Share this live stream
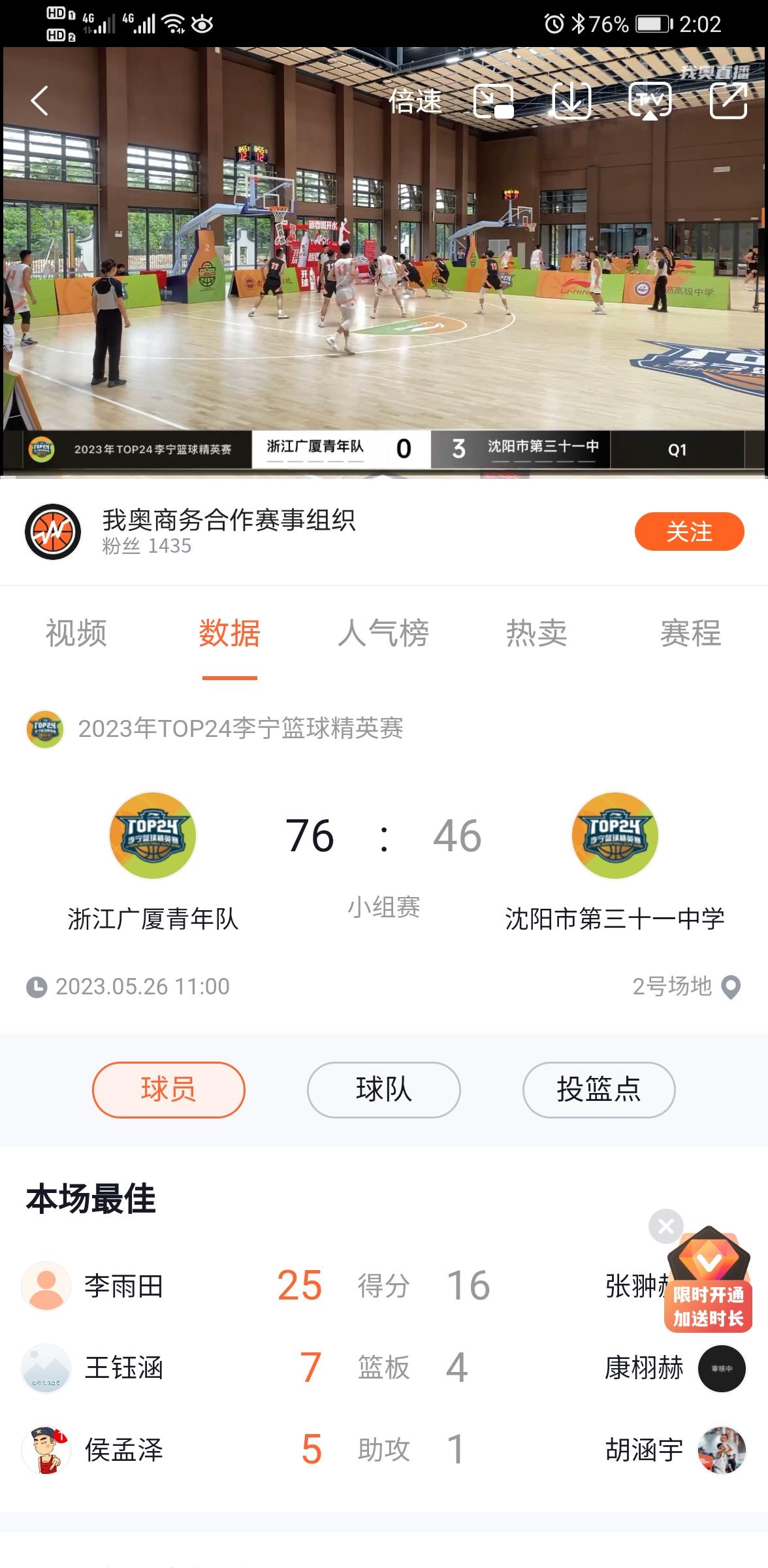The image size is (768, 1568). [728, 101]
